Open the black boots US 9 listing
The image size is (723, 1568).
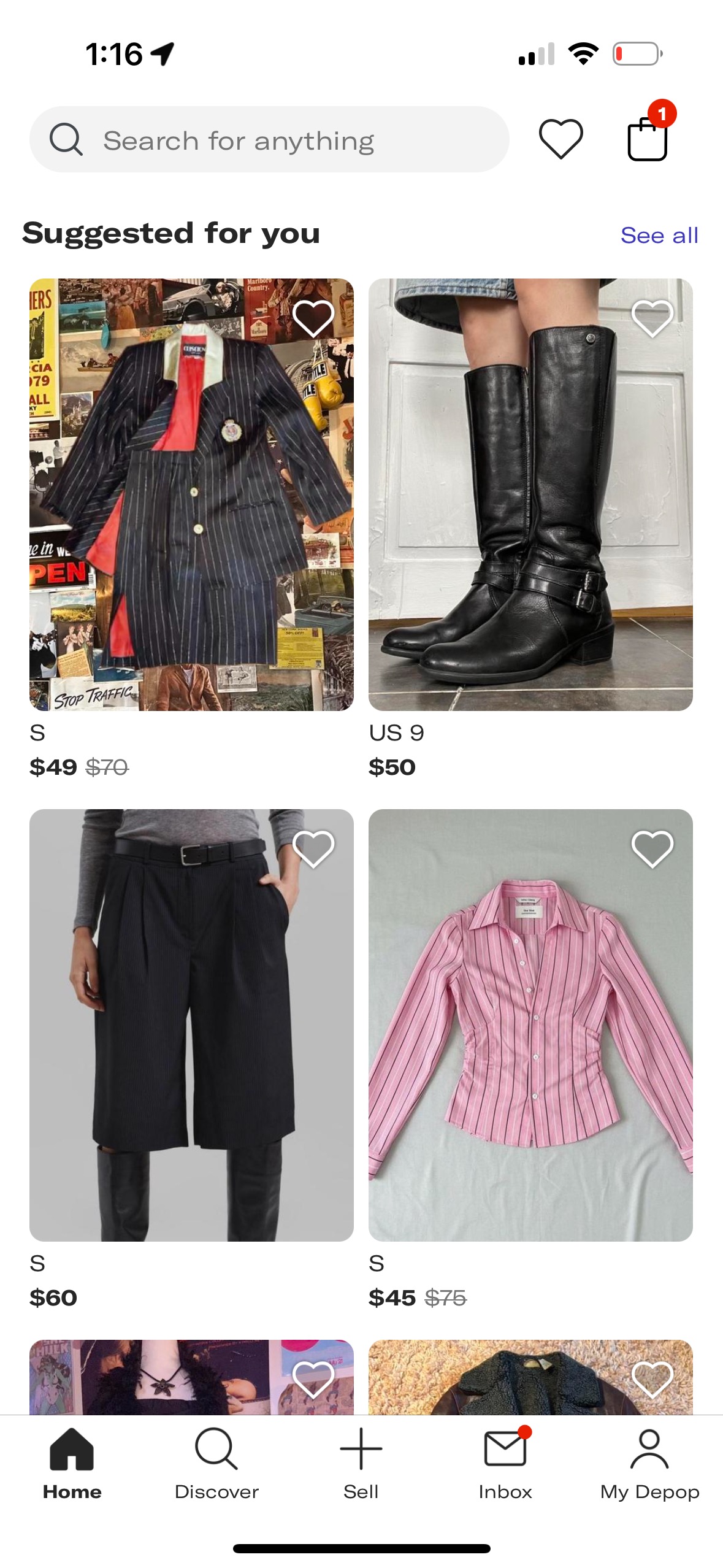pos(530,494)
